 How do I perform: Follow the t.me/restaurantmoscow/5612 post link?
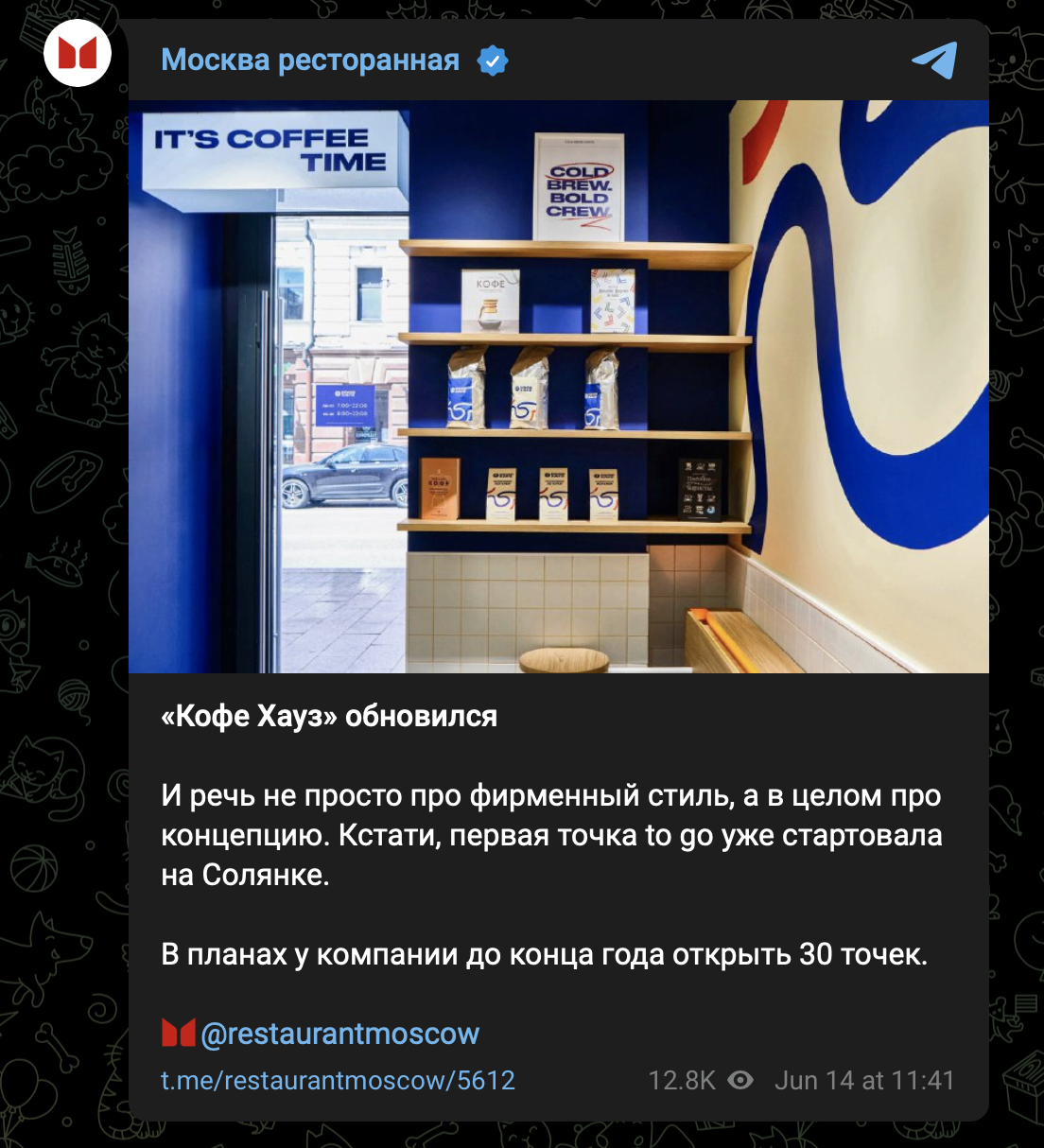[338, 1080]
